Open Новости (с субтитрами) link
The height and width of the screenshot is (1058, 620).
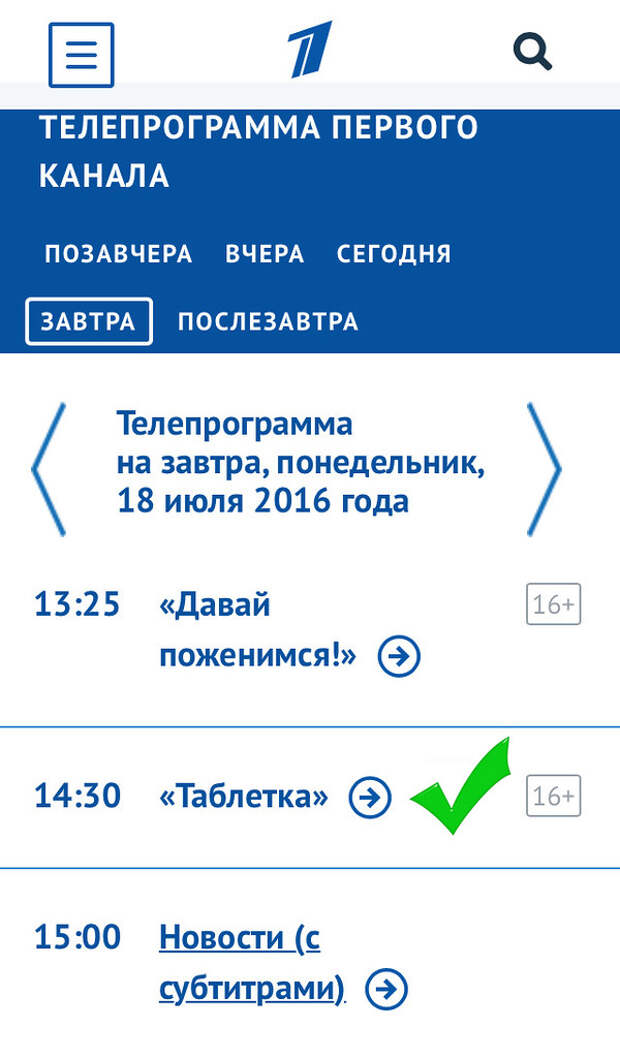tap(251, 964)
